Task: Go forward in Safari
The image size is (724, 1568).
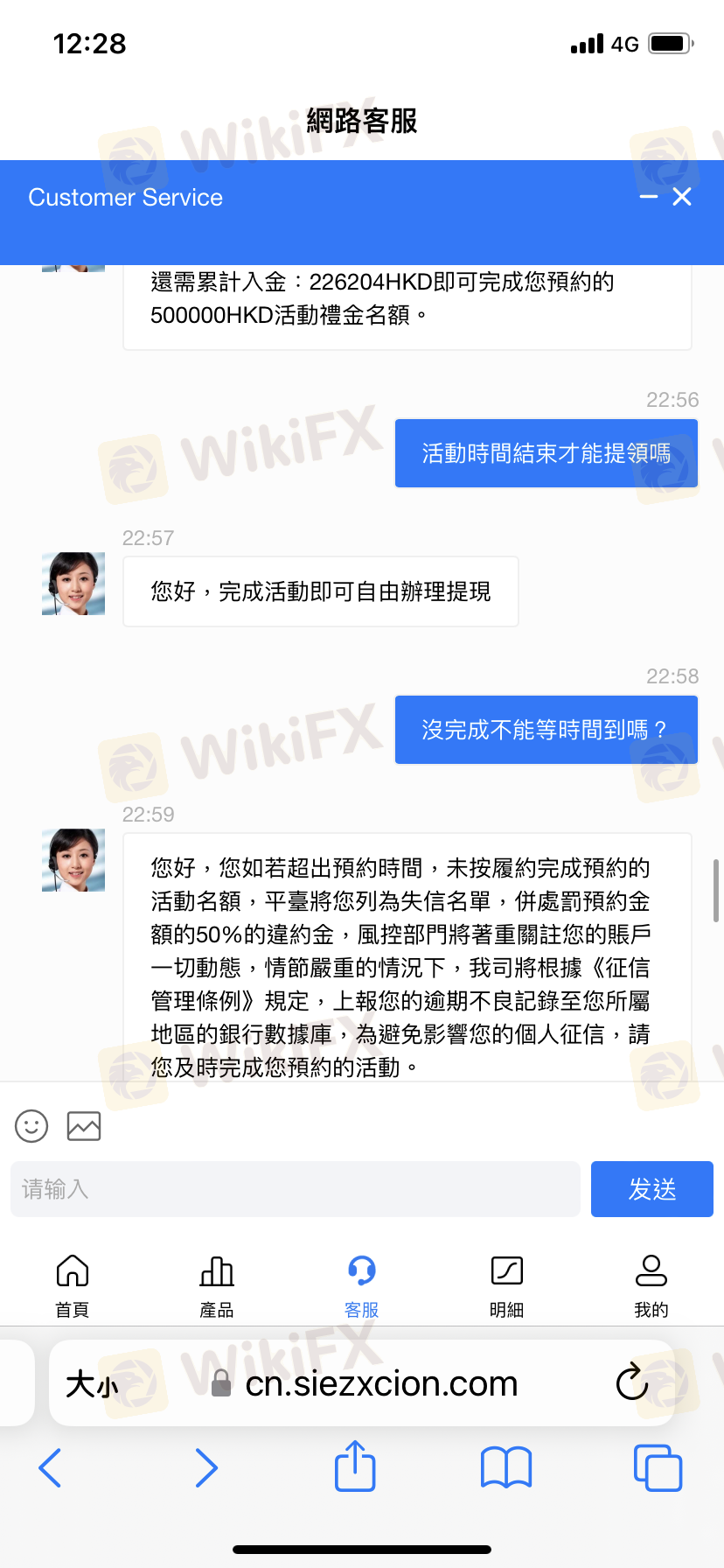Action: click(x=206, y=1467)
